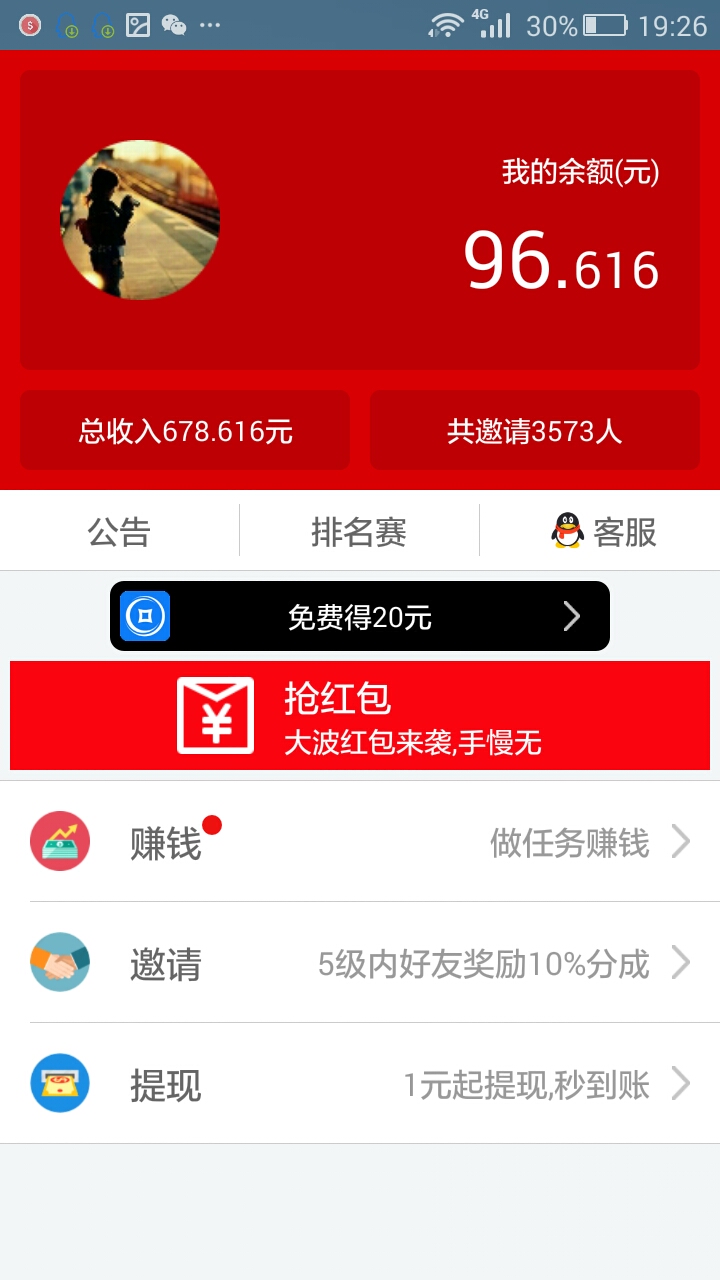Grab red packets via 抢红包 banner
This screenshot has height=1280, width=720.
coord(360,715)
